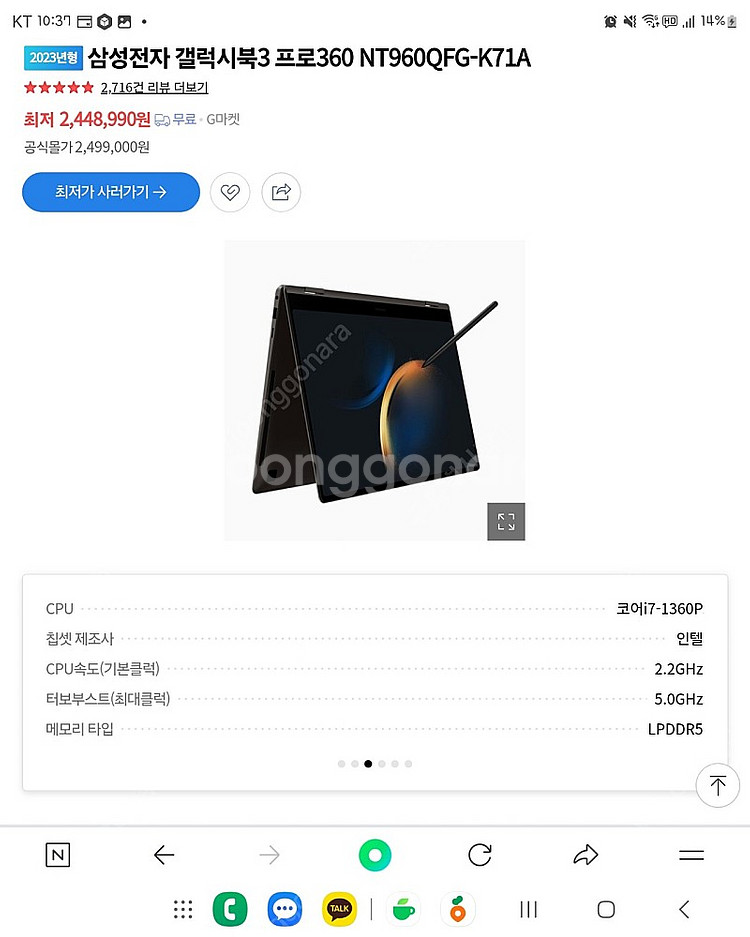Expand the product image to fullscreen
The height and width of the screenshot is (937, 750).
click(506, 521)
